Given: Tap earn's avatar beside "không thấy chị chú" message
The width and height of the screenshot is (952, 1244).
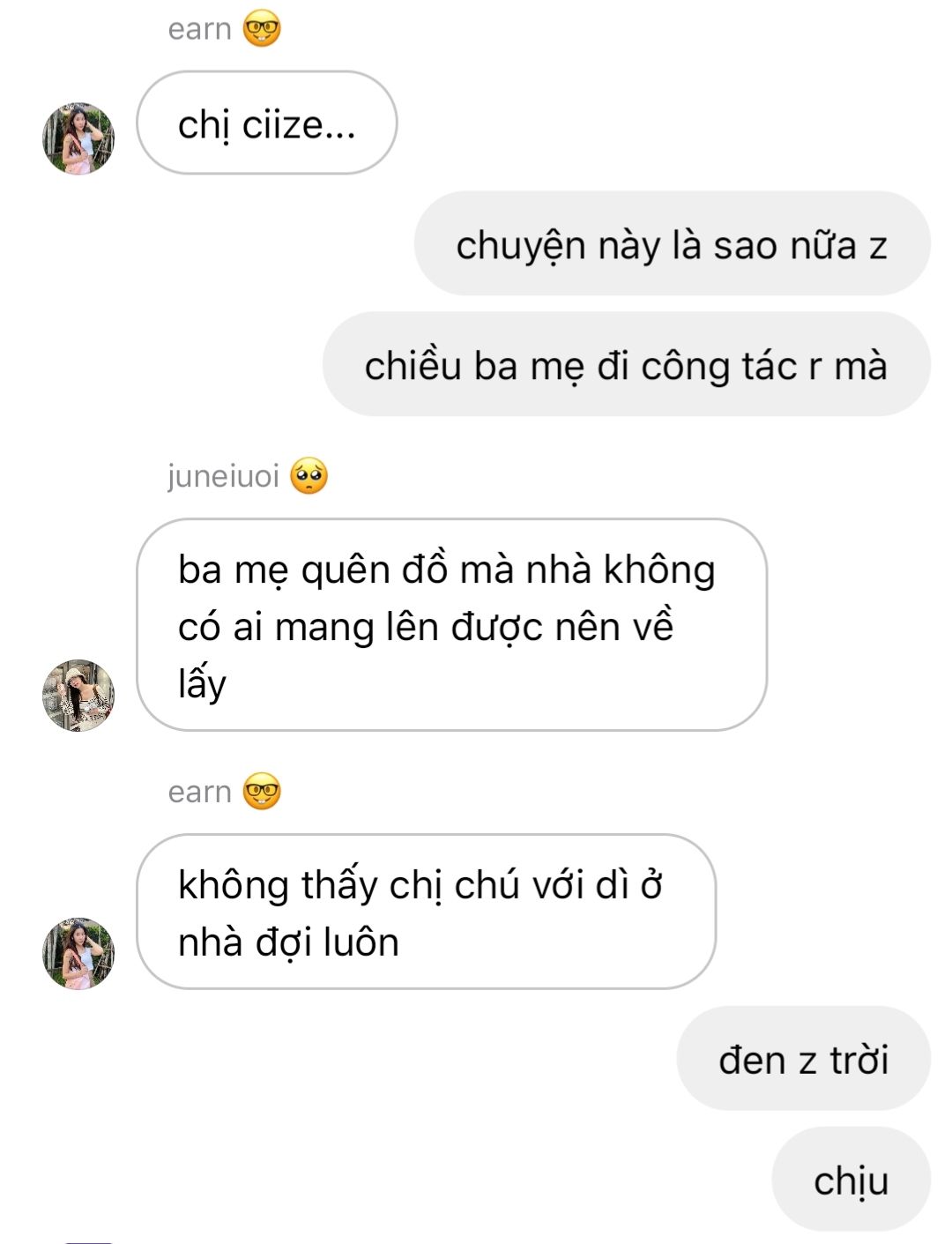Looking at the screenshot, I should tap(78, 953).
